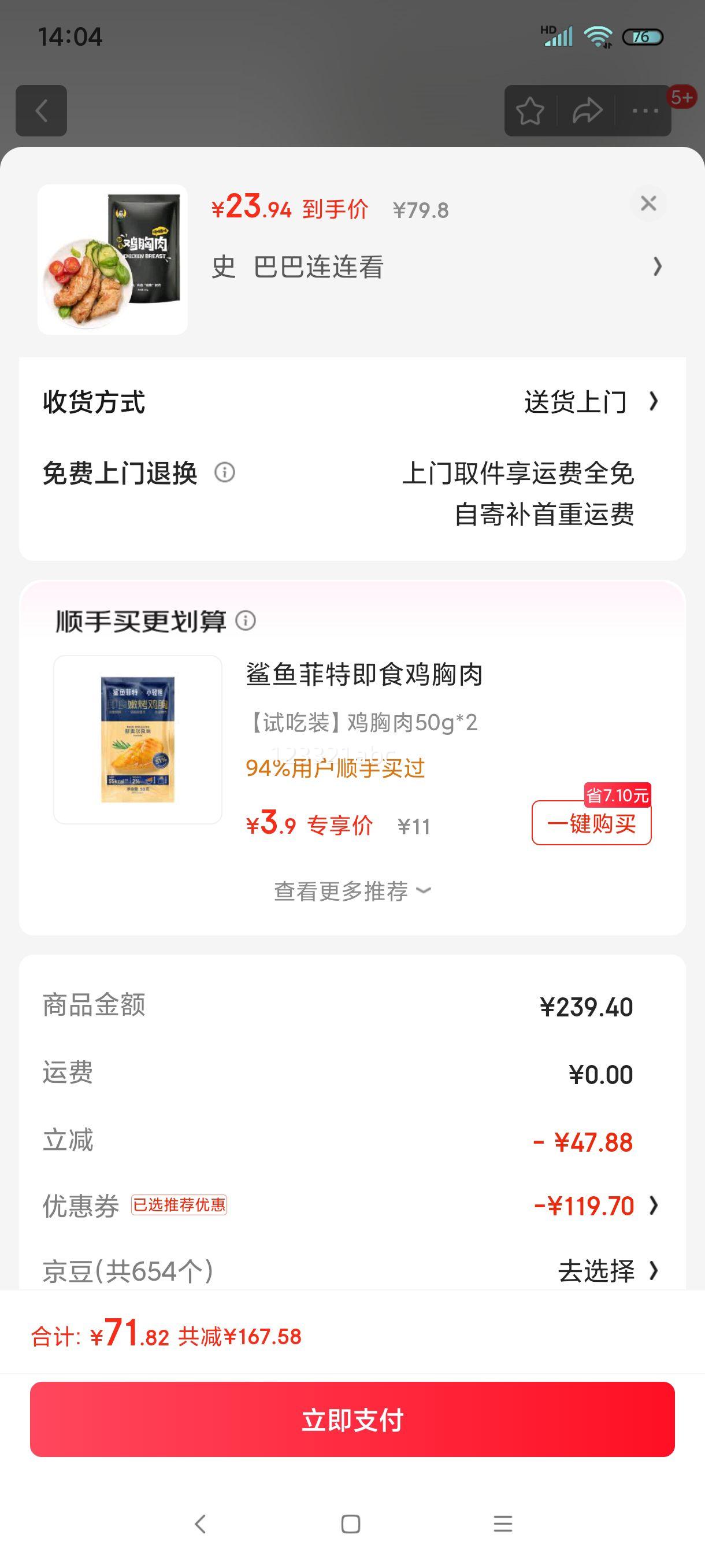View the chicken breast product thumbnail image

click(113, 258)
